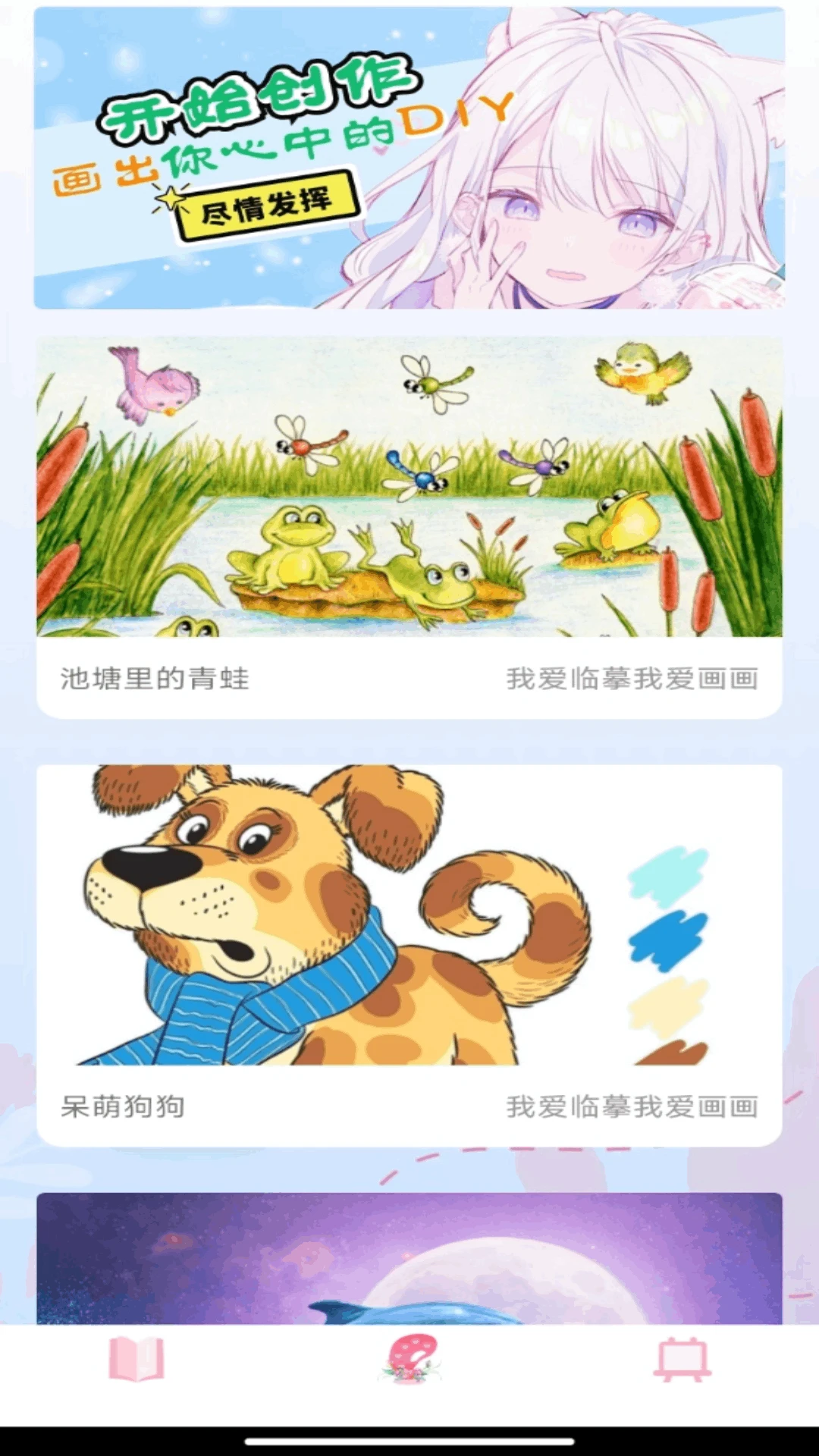Switch to the mushroom tab
This screenshot has height=1456, width=819.
(x=410, y=1359)
